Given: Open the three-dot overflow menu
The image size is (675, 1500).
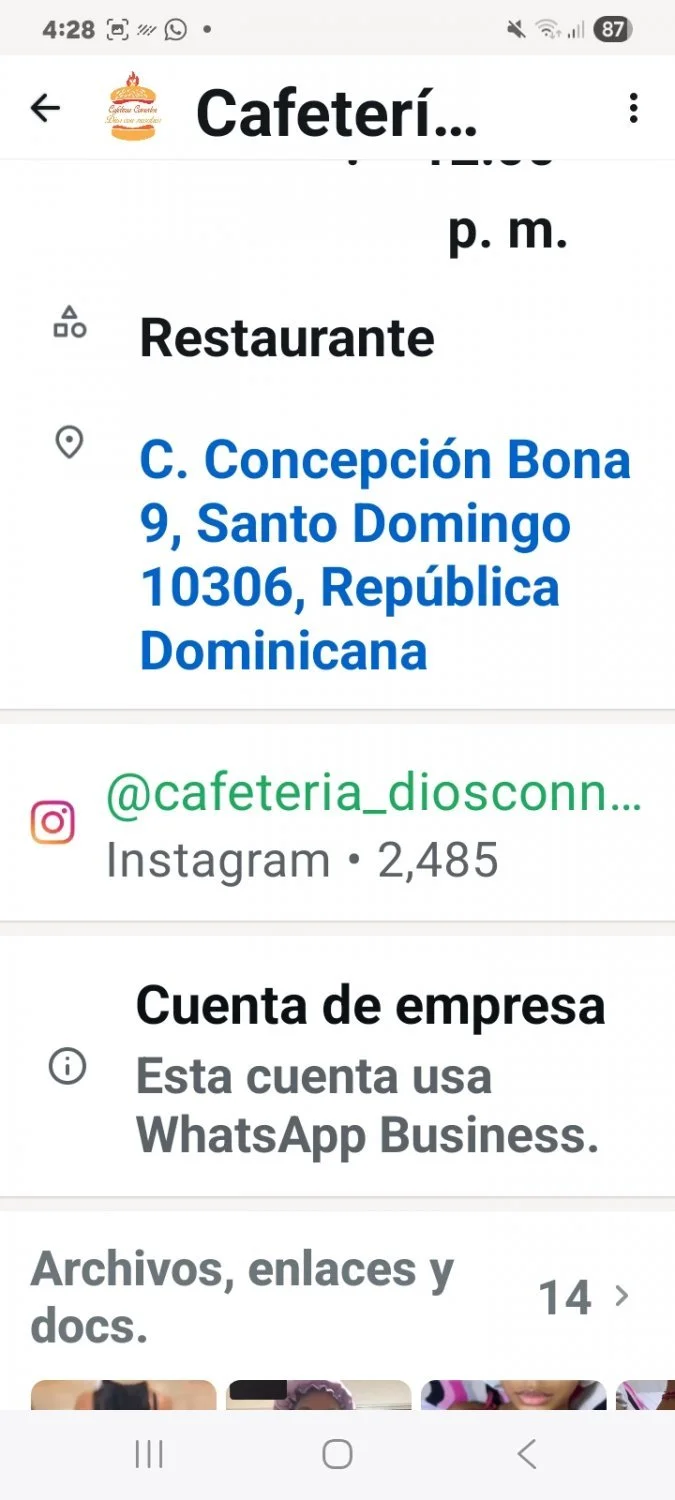Looking at the screenshot, I should pos(633,108).
